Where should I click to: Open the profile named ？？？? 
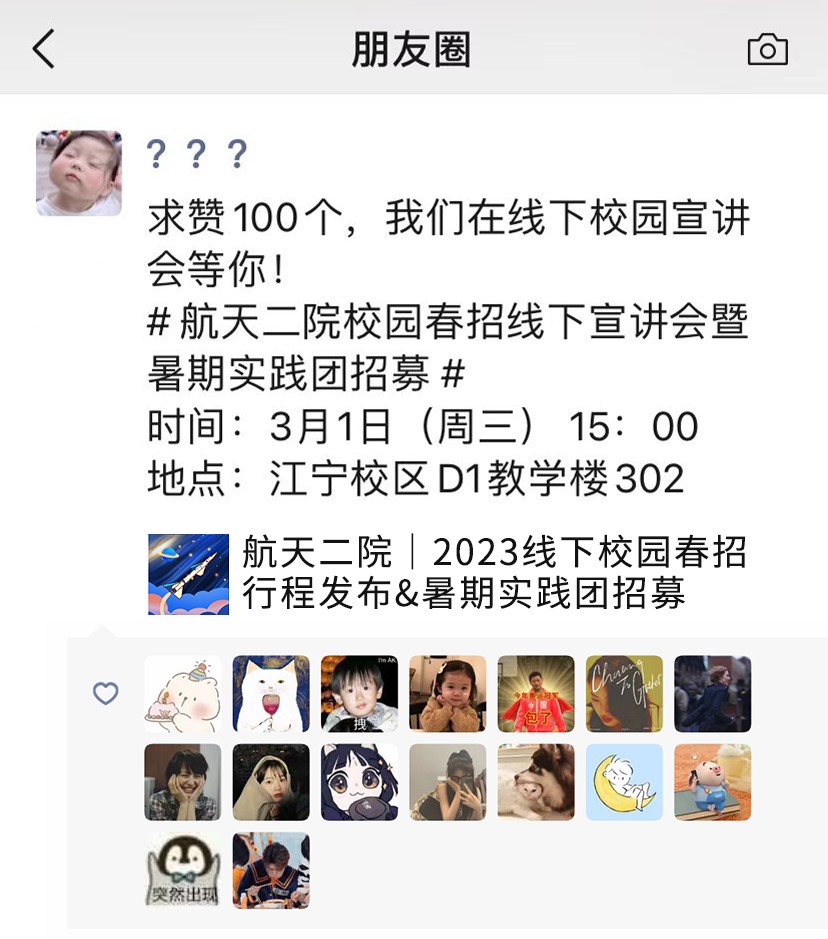[197, 155]
